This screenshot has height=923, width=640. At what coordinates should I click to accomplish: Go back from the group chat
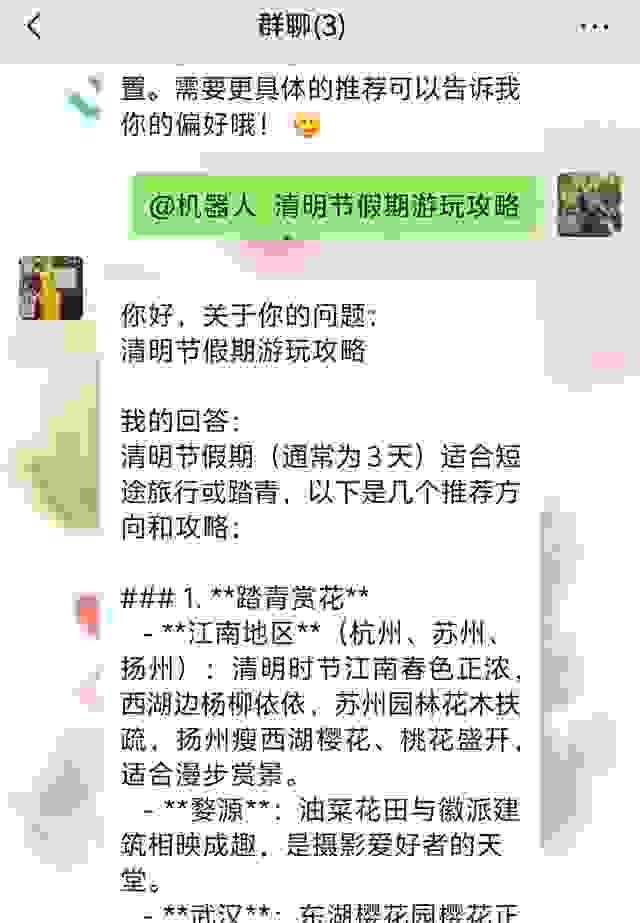coord(34,27)
